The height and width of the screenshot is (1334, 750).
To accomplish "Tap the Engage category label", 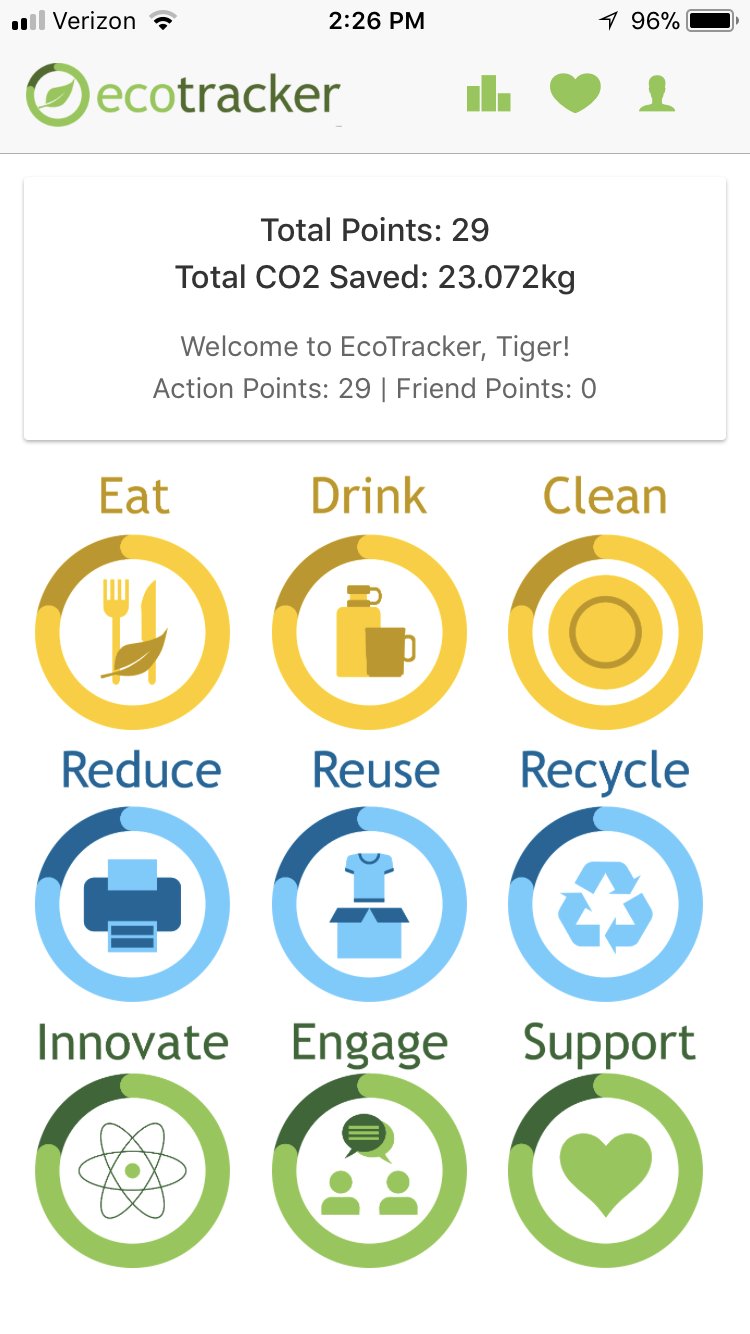I will point(369,1043).
